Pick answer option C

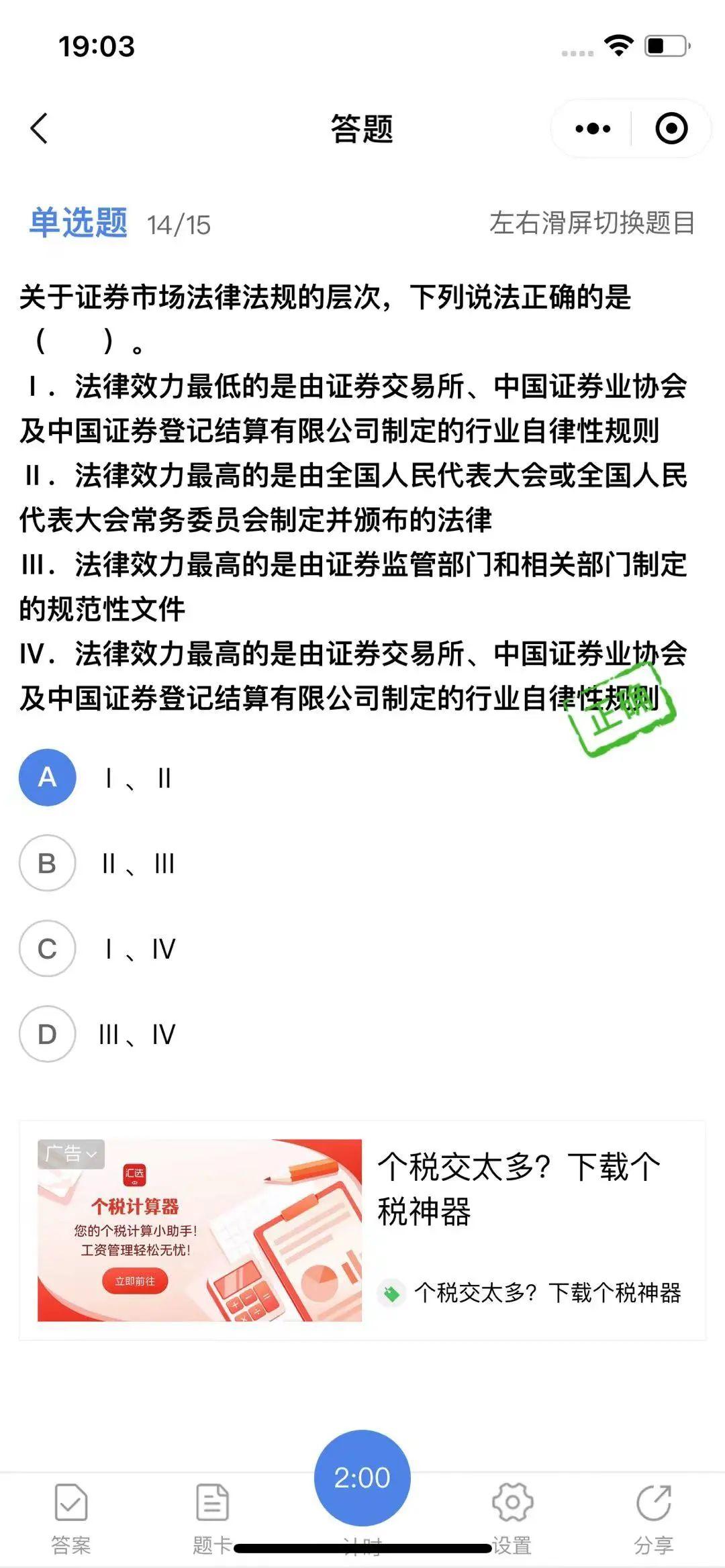coord(47,948)
